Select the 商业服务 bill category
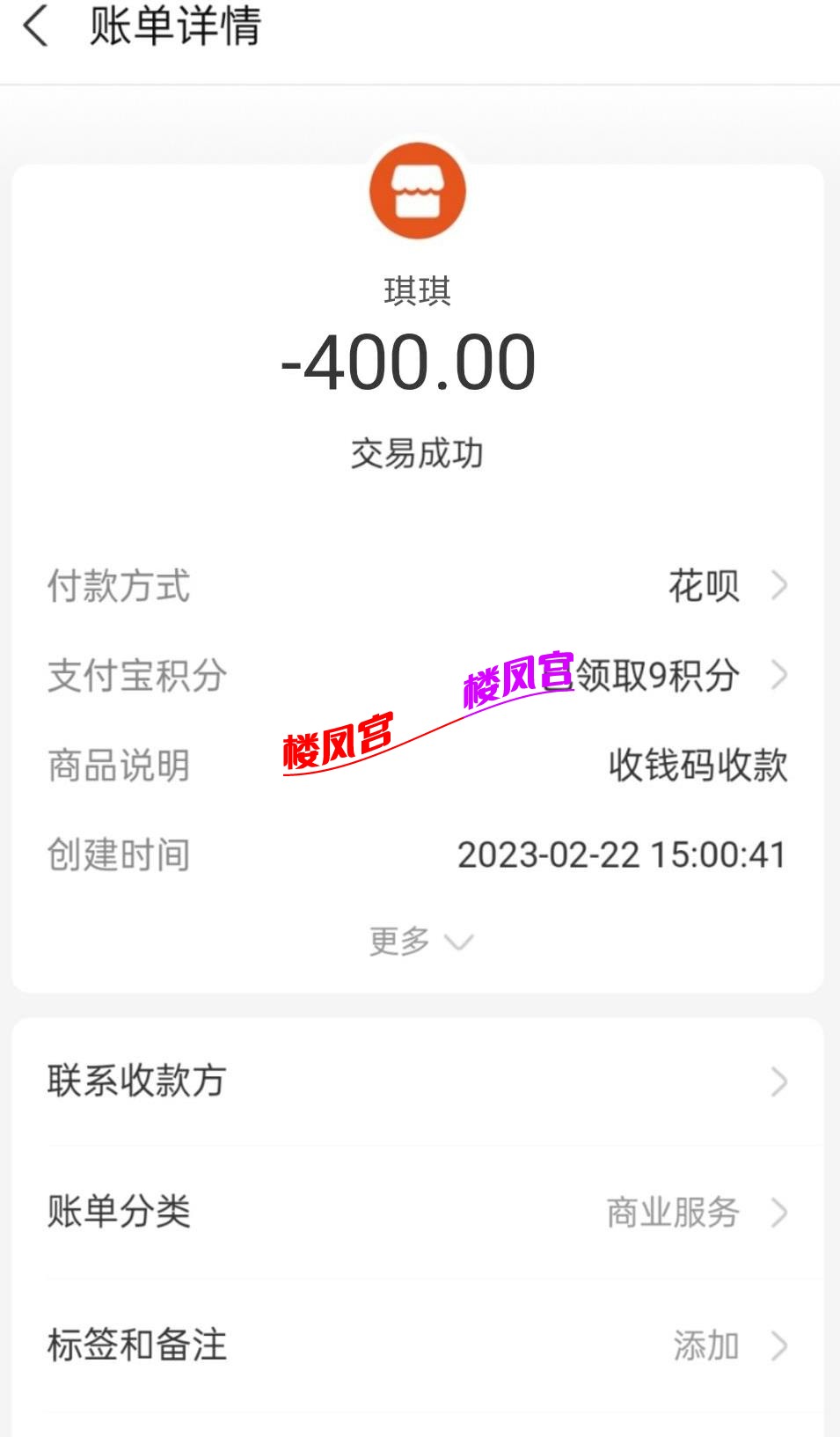Viewport: 840px width, 1437px height. [674, 1213]
